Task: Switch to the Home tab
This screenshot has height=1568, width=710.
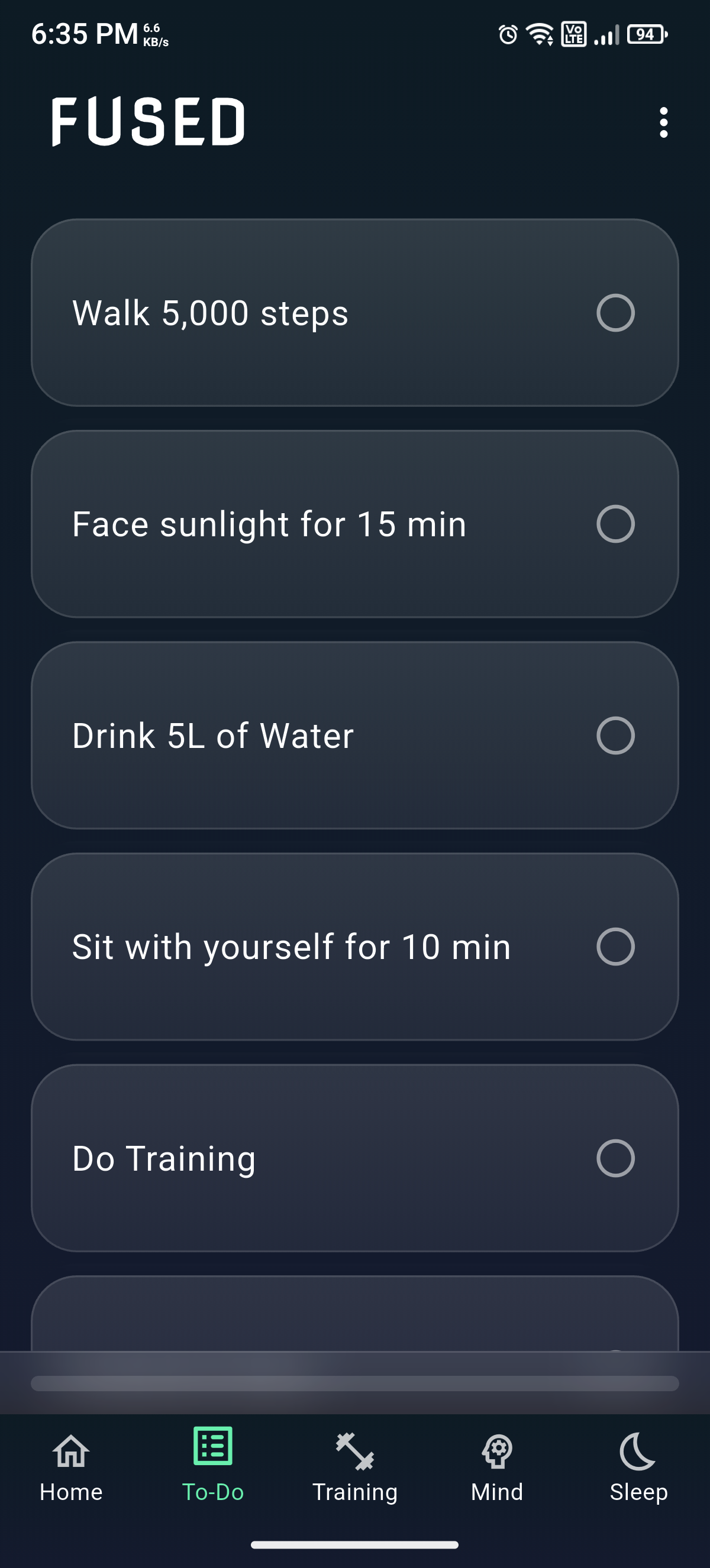Action: pyautogui.click(x=70, y=1467)
